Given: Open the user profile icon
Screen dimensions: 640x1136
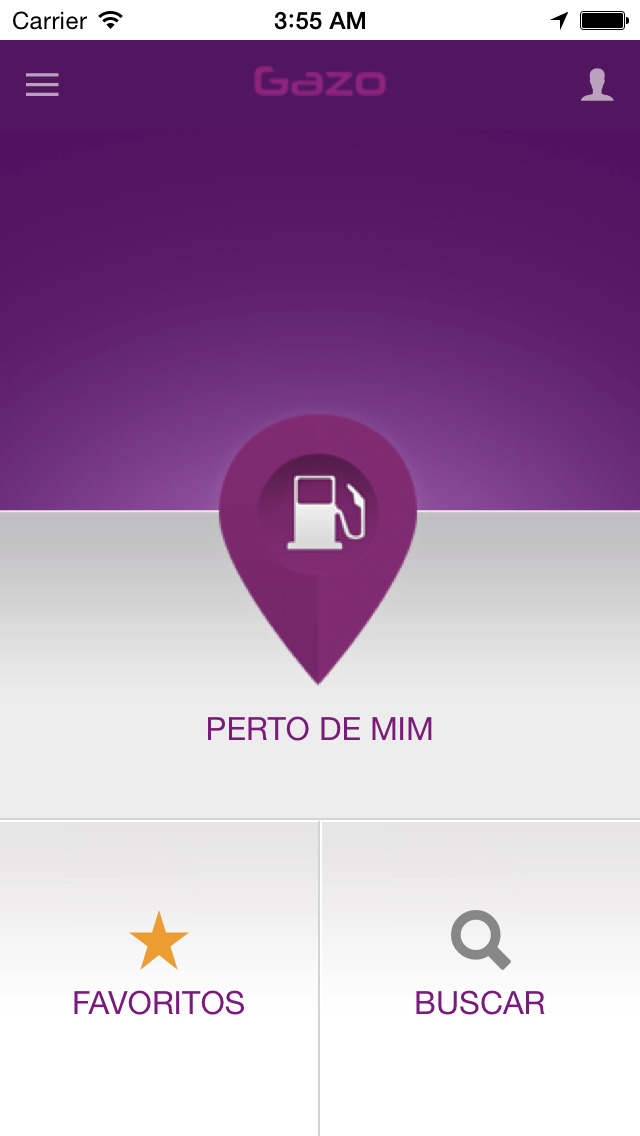Looking at the screenshot, I should (597, 85).
